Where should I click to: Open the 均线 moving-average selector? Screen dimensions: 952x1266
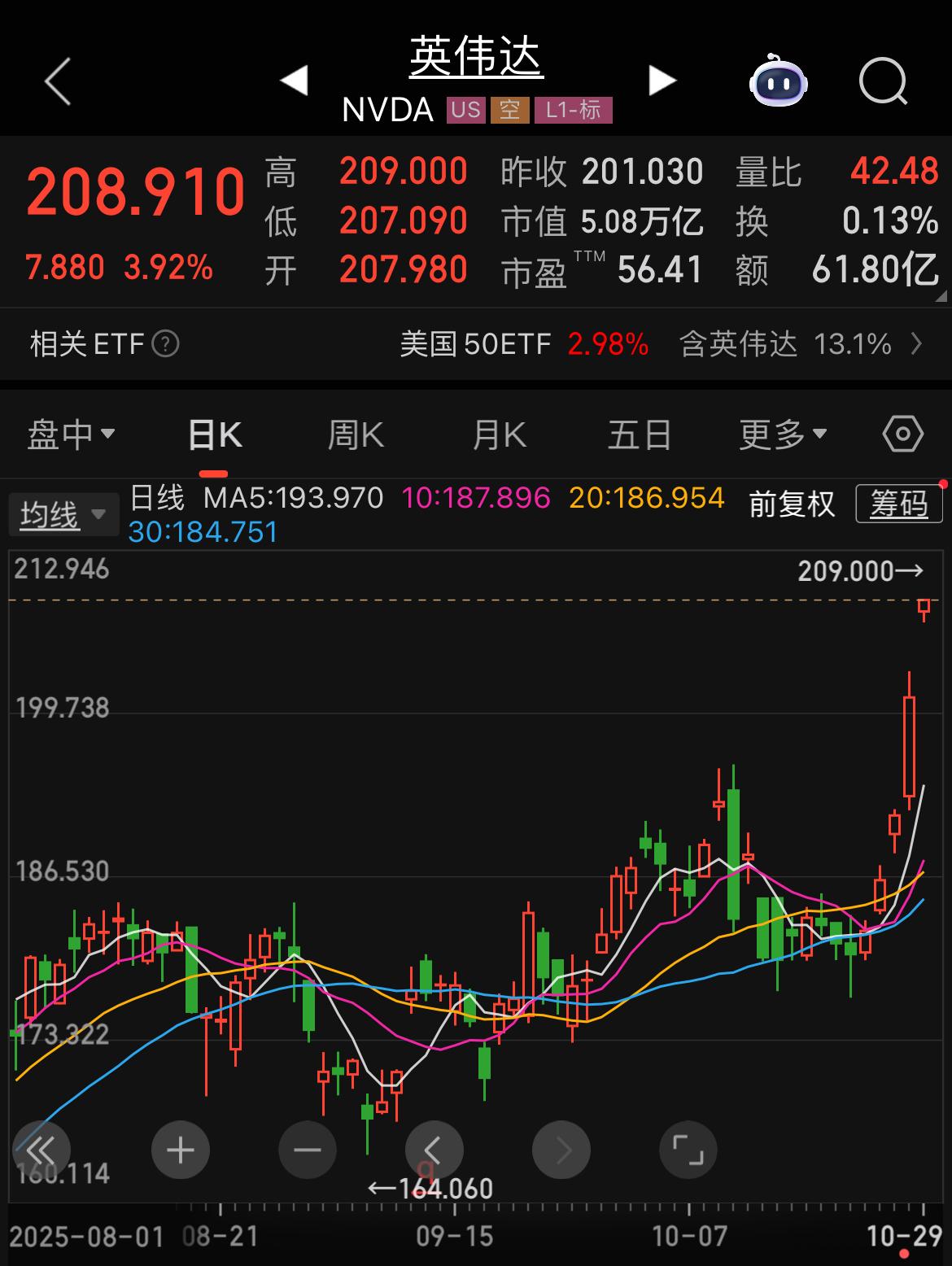point(63,513)
